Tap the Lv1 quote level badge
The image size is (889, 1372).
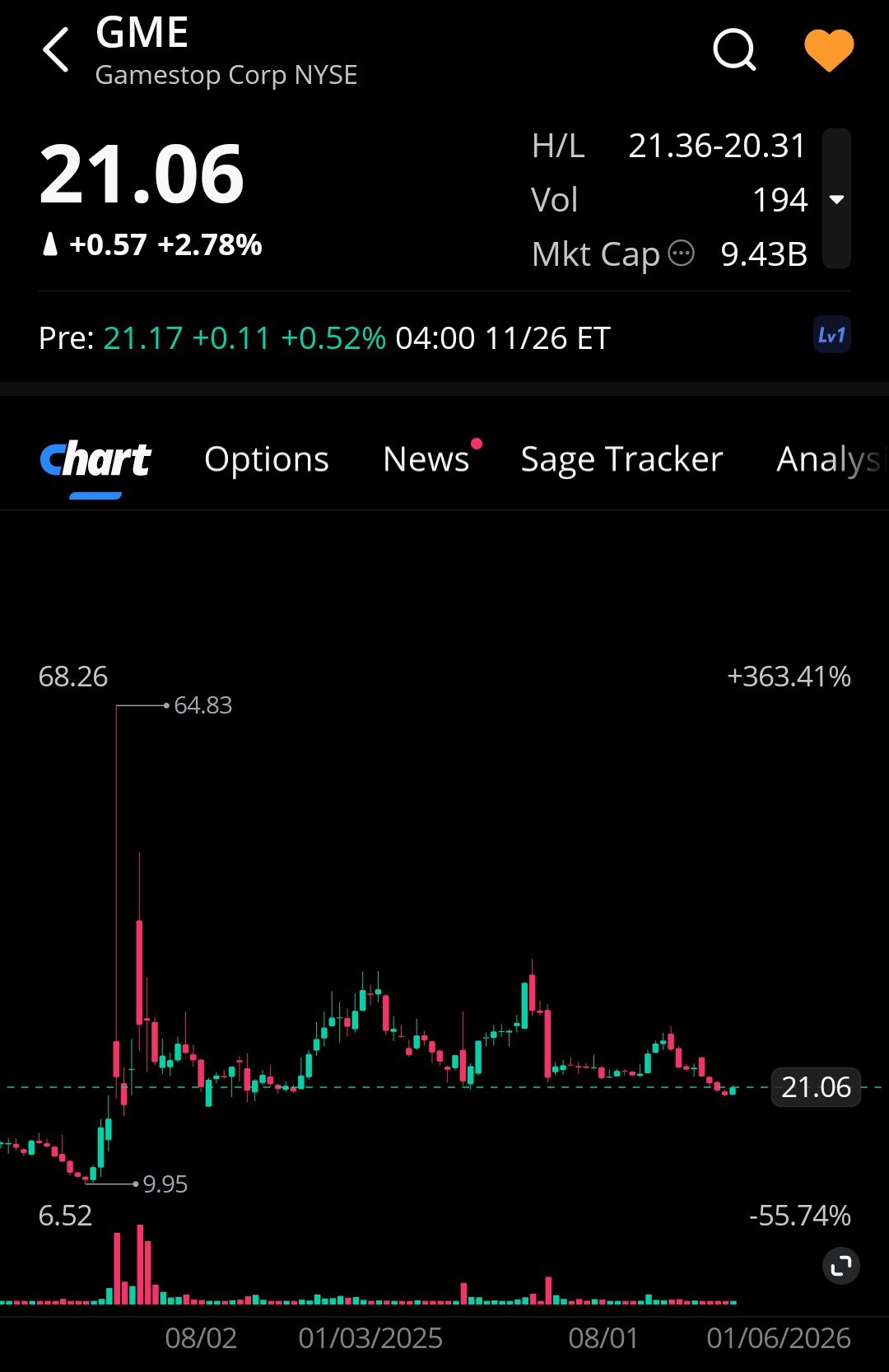tap(831, 336)
